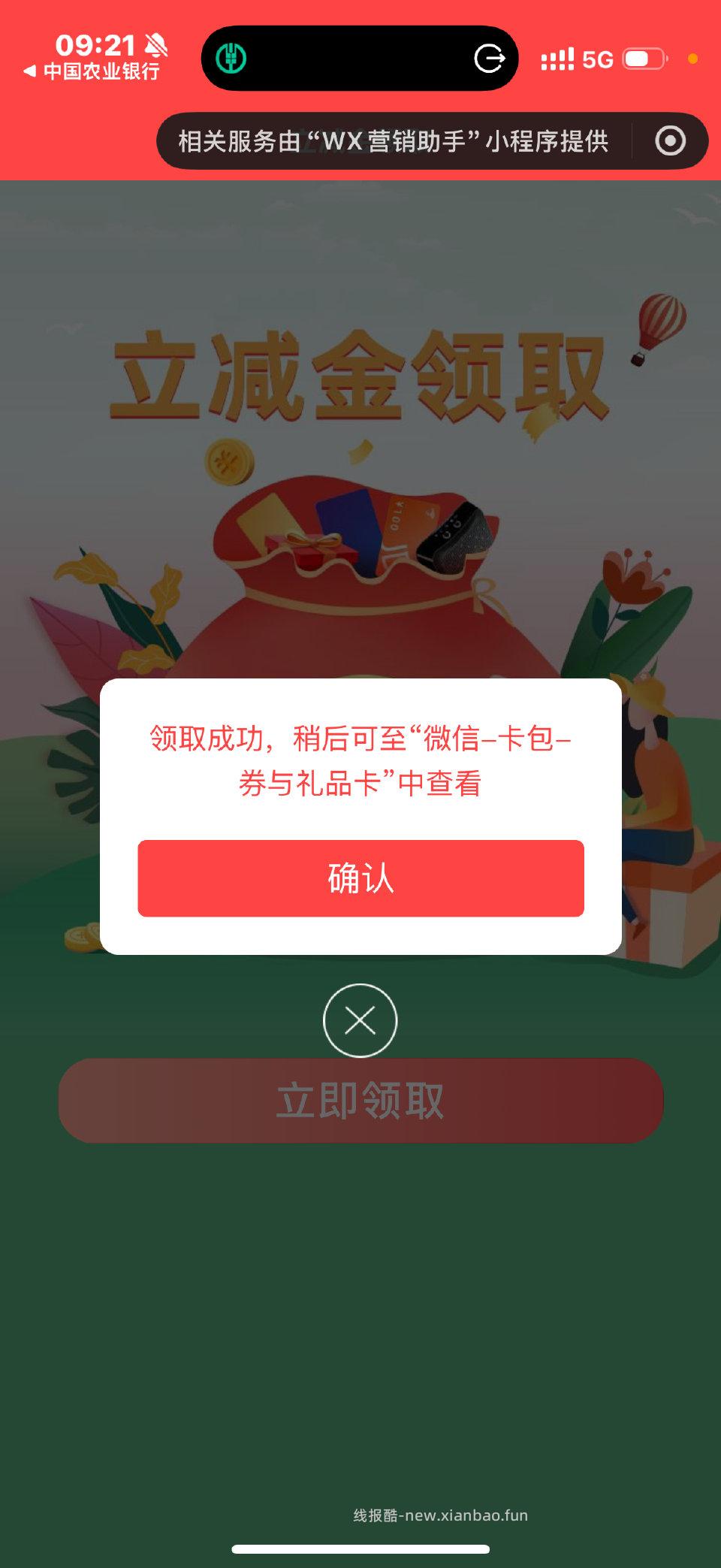Tap the hot air balloon illustration
721x1568 pixels.
click(661, 319)
